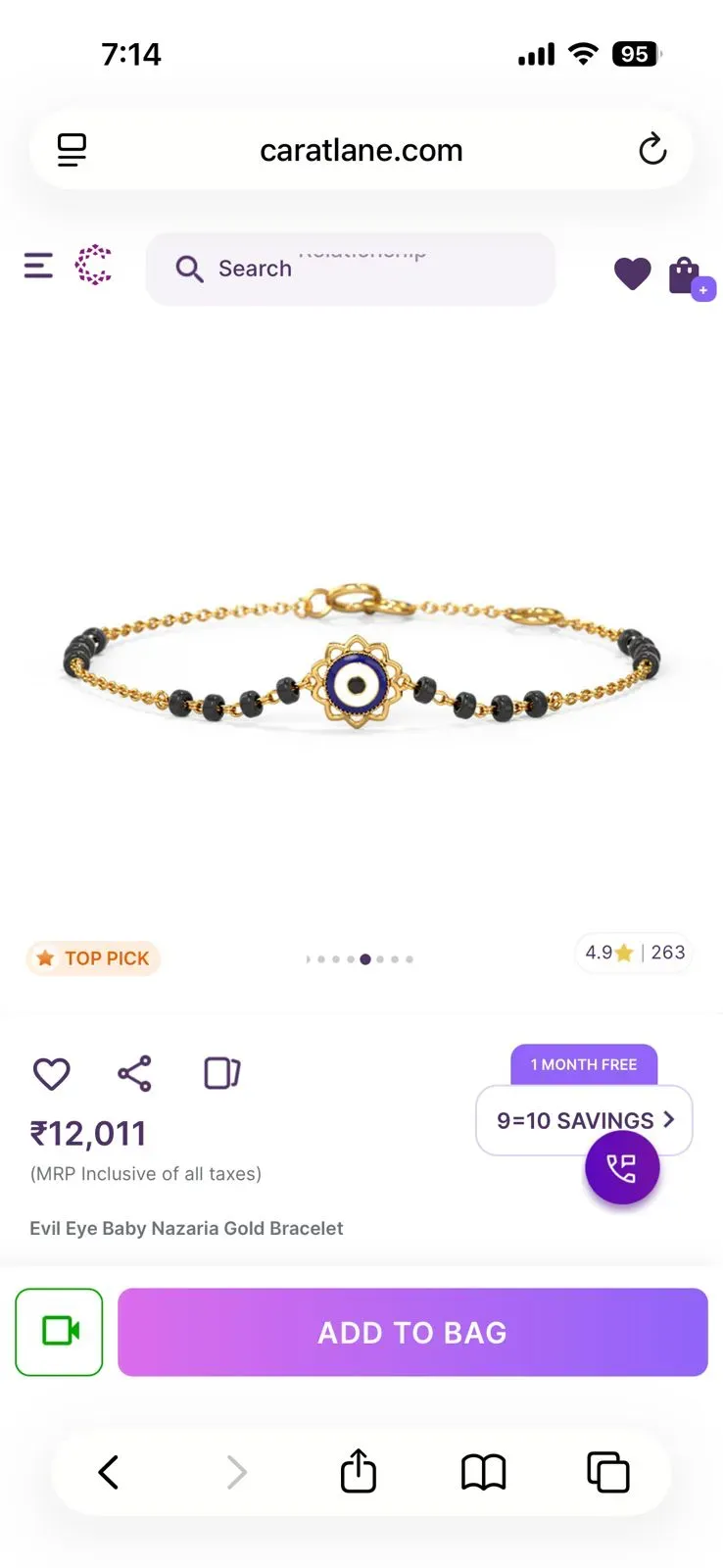The image size is (723, 1568).
Task: View similar products icon
Action: pyautogui.click(x=221, y=1073)
